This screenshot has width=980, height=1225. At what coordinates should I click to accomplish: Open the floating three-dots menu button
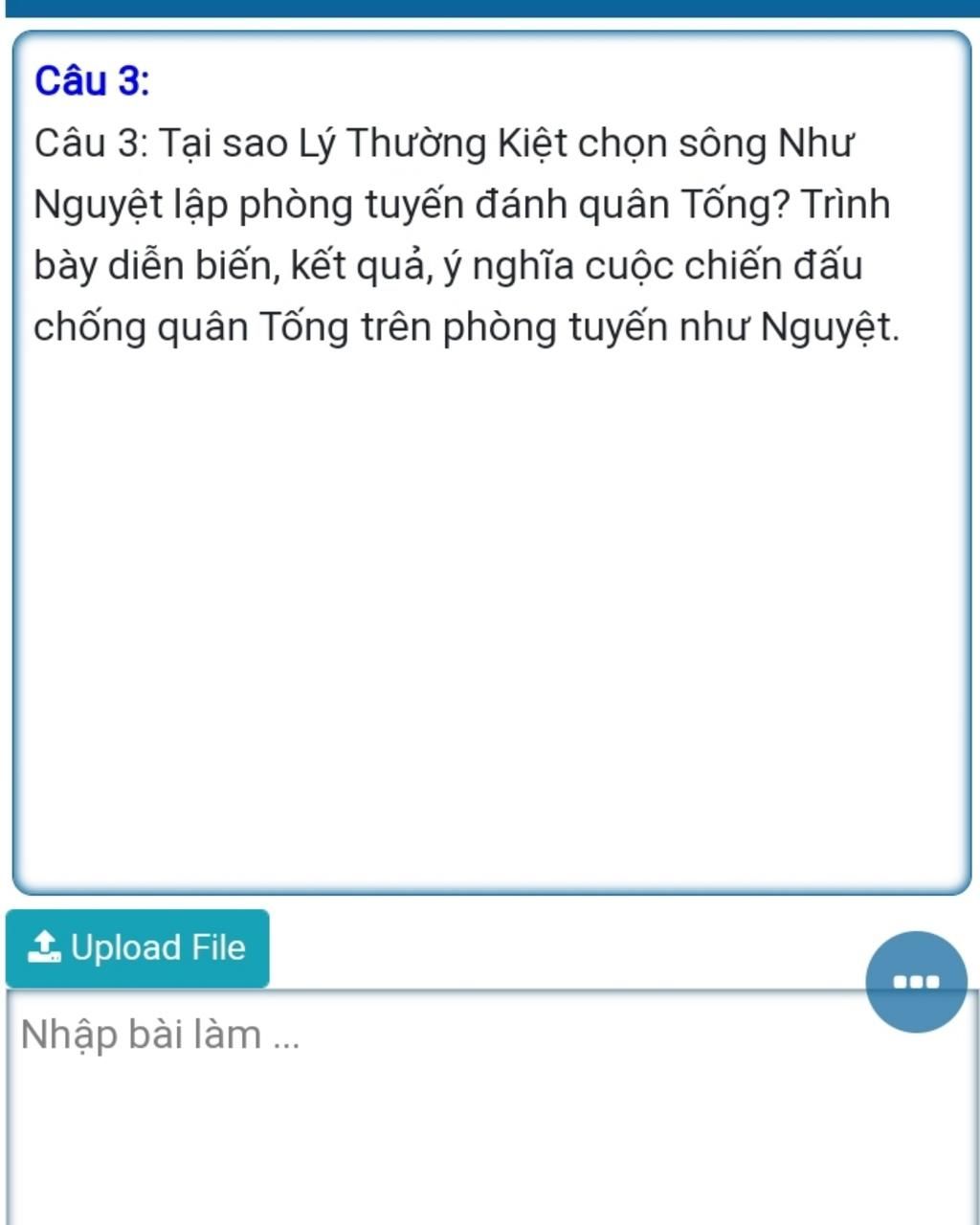(x=916, y=981)
